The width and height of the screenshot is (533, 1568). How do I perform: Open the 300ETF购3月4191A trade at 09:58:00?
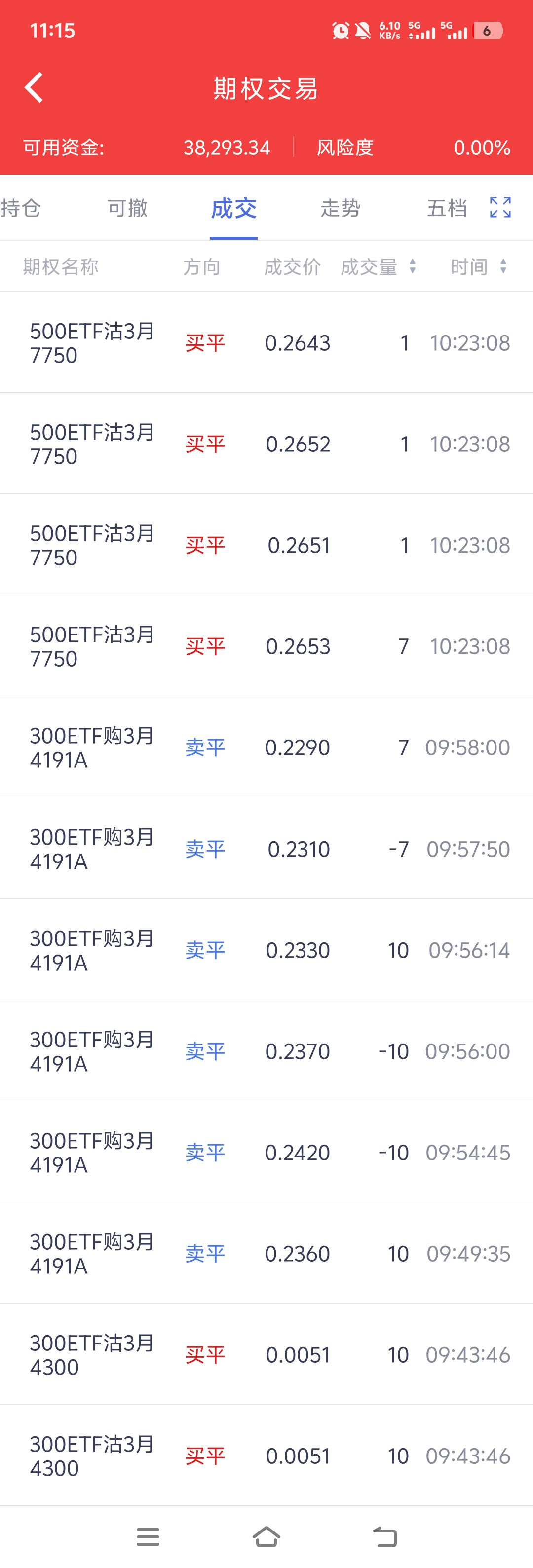tap(266, 747)
